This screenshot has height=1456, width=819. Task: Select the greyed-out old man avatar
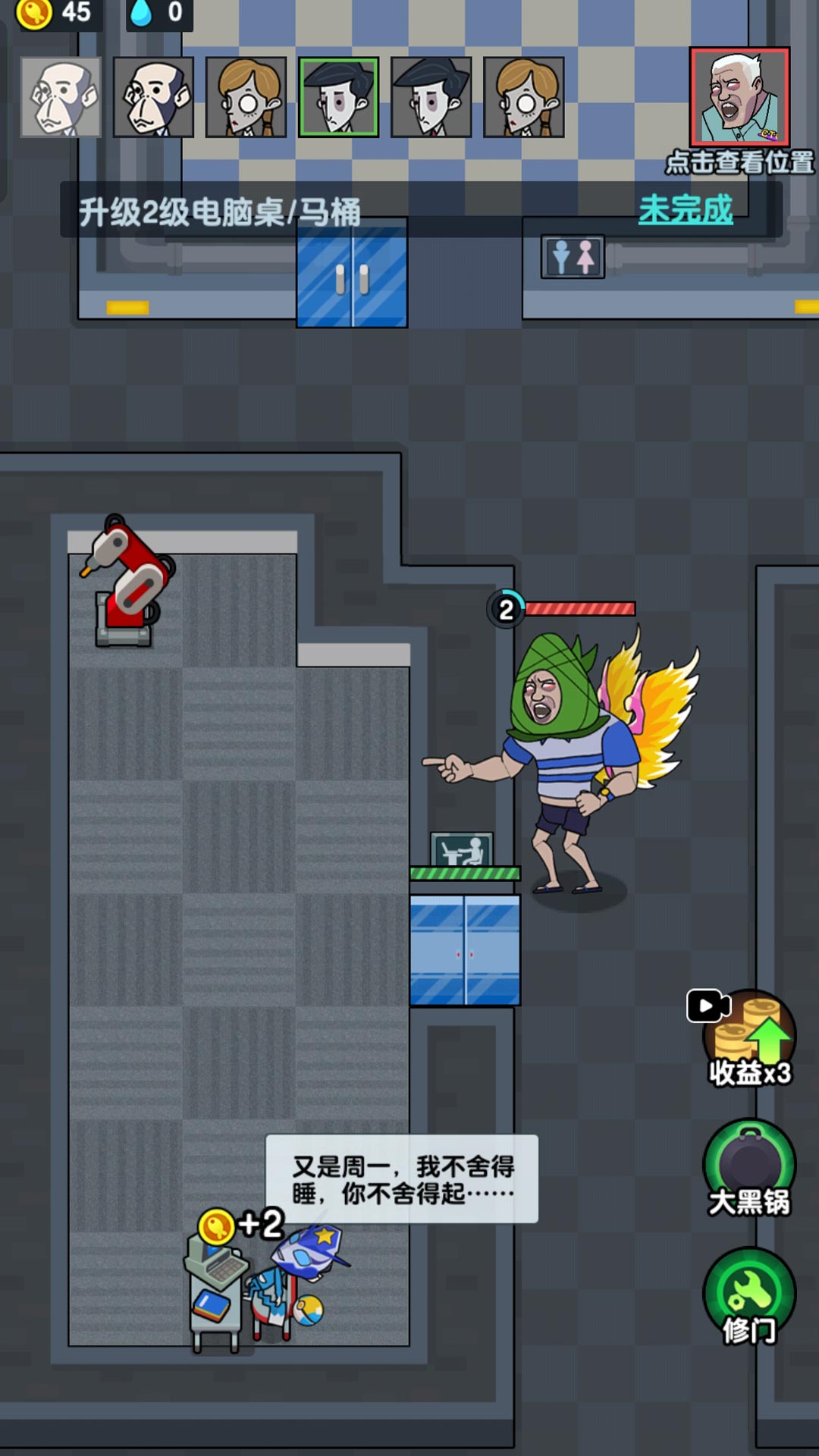pos(61,98)
